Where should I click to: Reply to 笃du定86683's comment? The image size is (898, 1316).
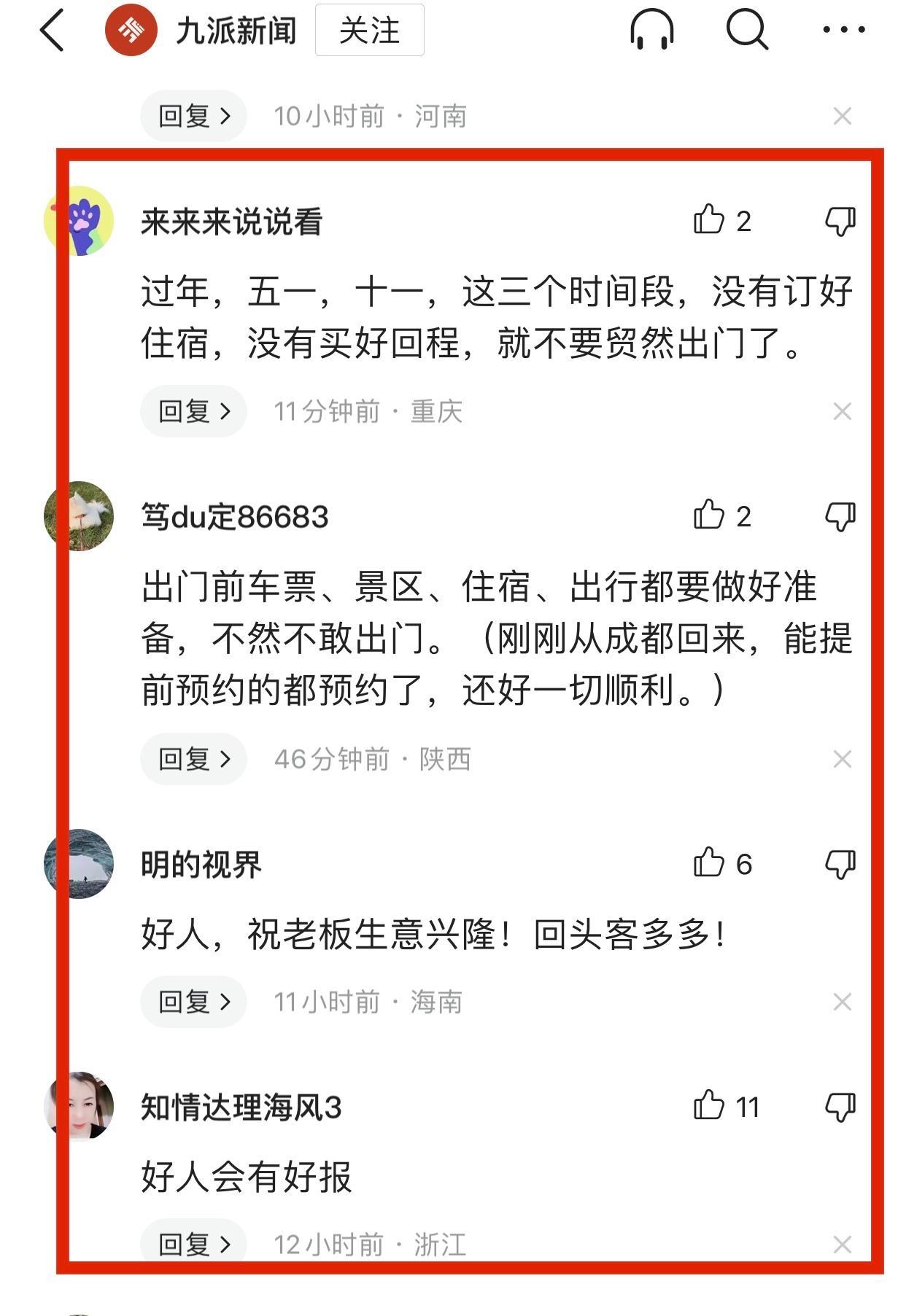coord(194,759)
